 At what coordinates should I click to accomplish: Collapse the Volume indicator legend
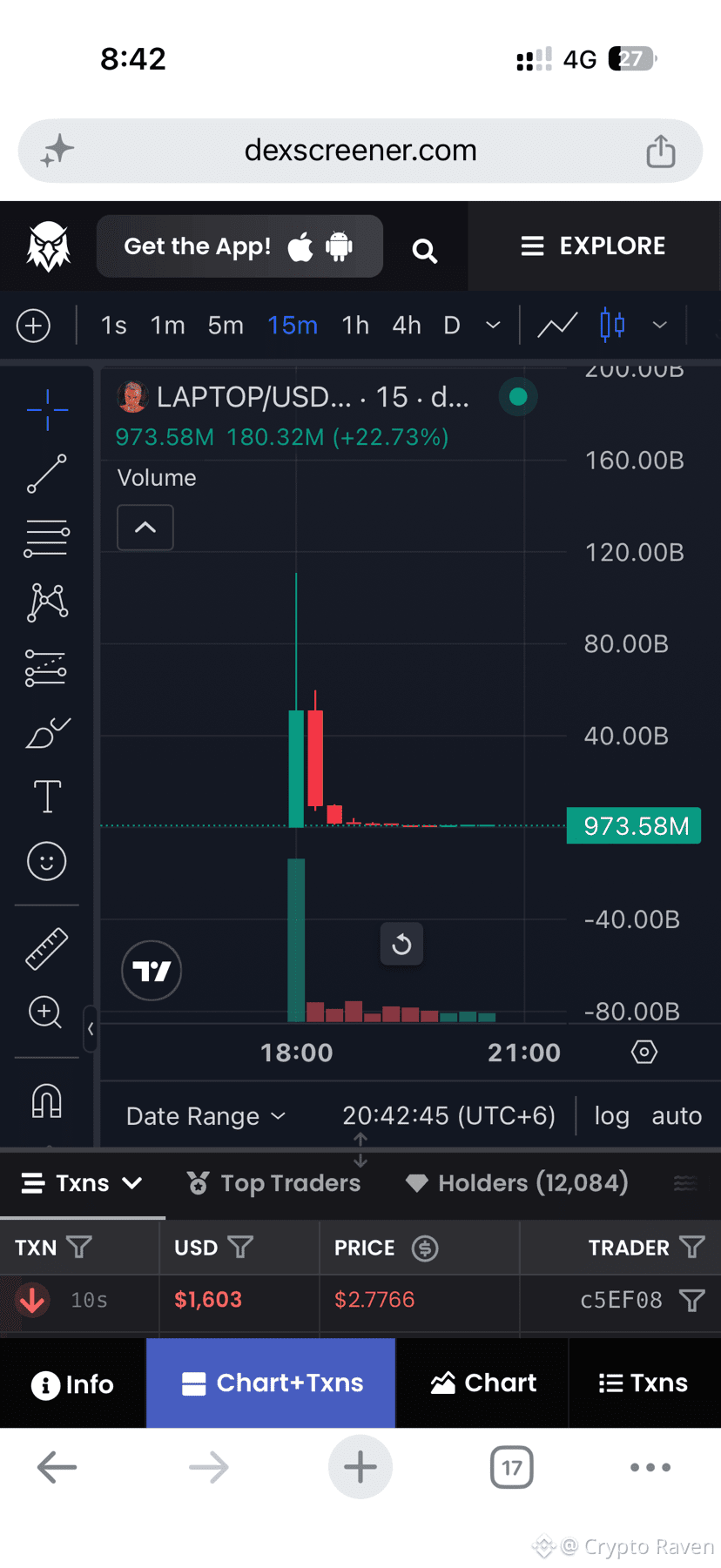pos(145,528)
